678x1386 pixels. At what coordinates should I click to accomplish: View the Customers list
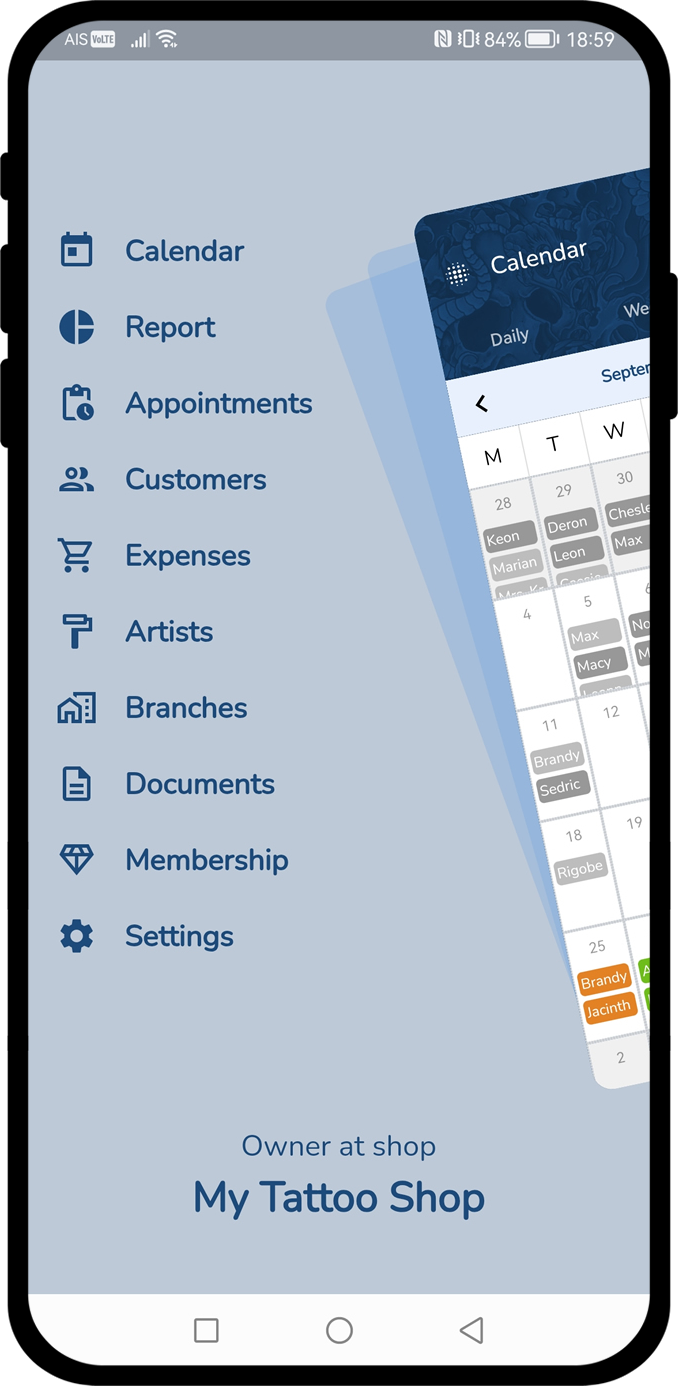click(195, 479)
